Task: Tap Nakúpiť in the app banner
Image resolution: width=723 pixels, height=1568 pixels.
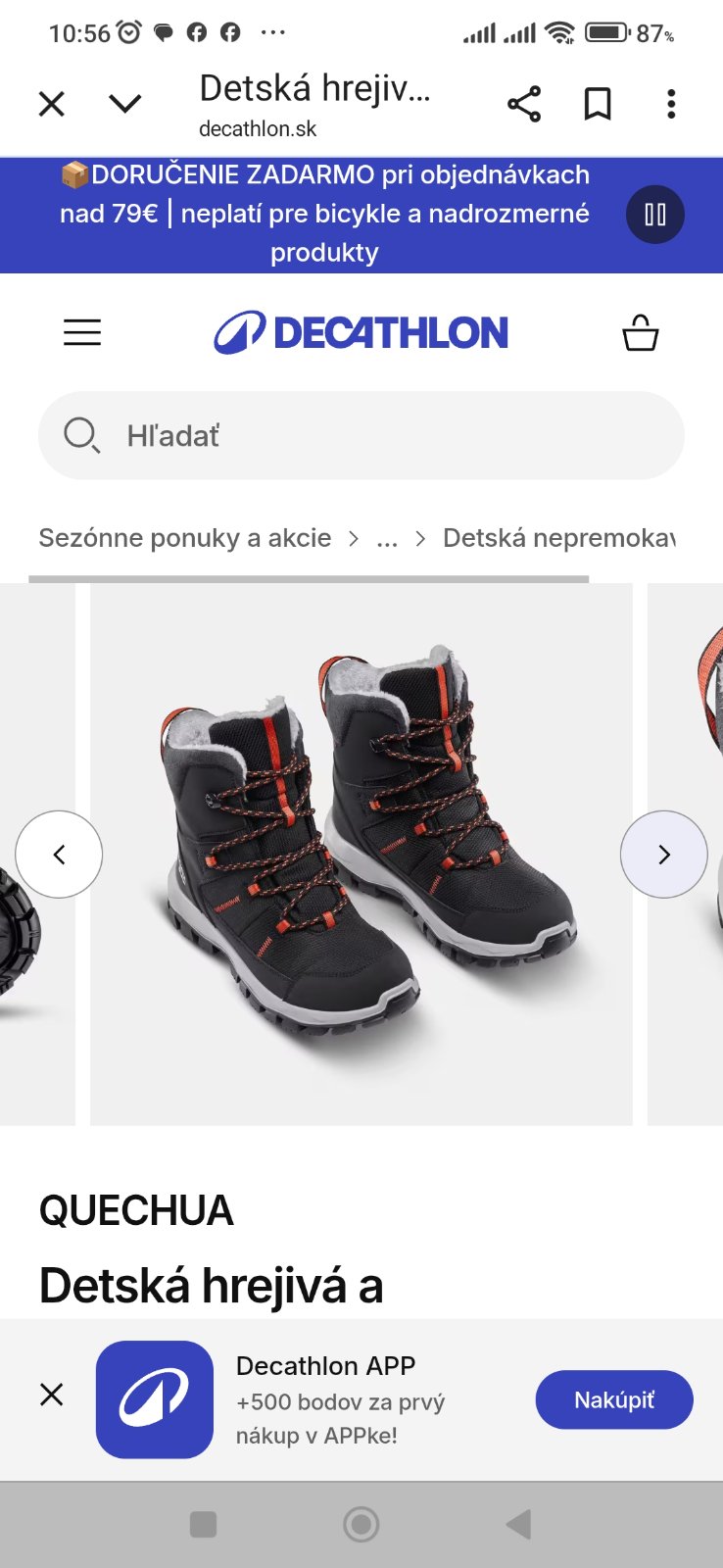Action: 614,1400
